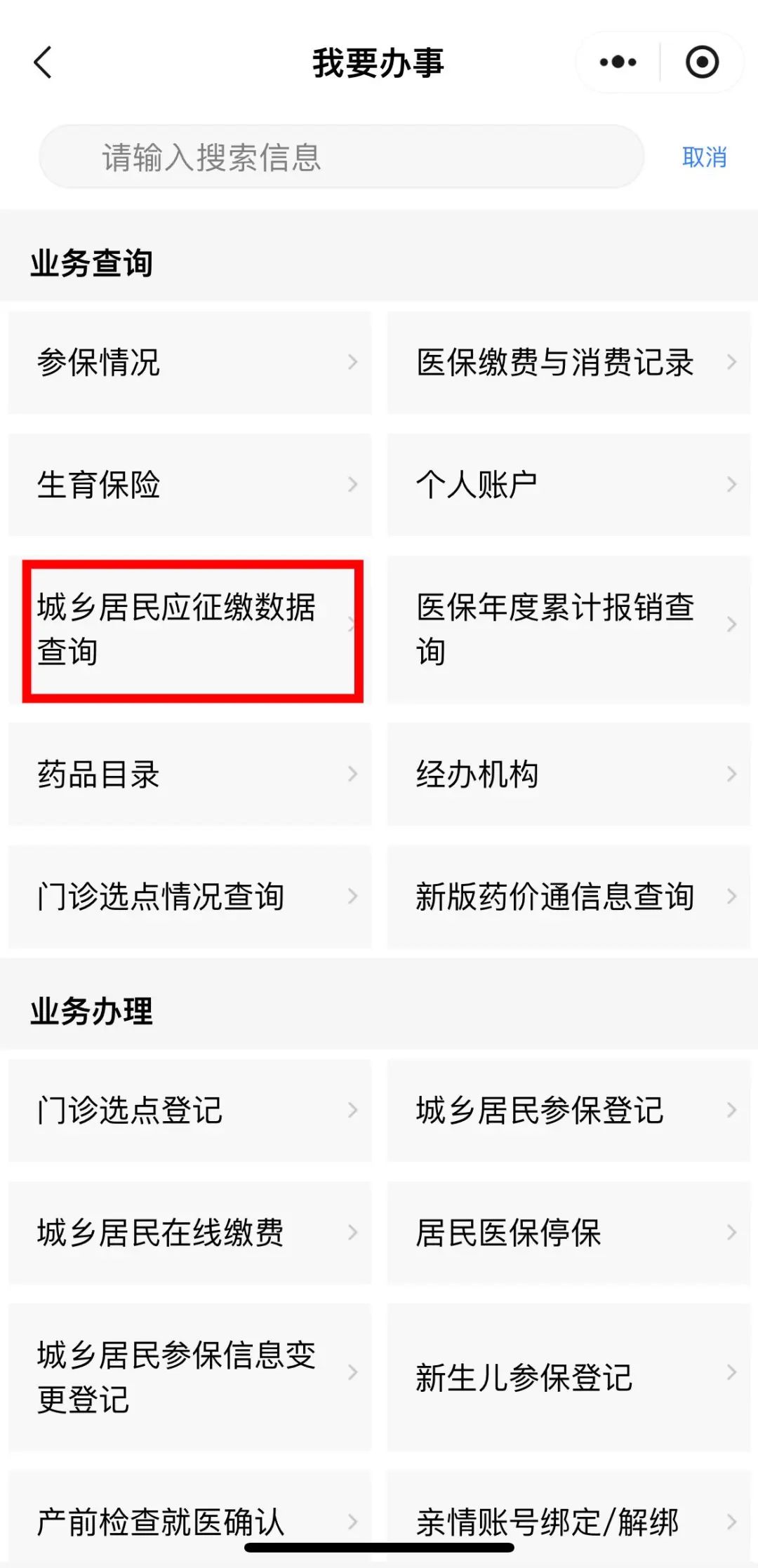Open the mini-program three-dot menu
This screenshot has height=1568, width=758.
tap(618, 62)
